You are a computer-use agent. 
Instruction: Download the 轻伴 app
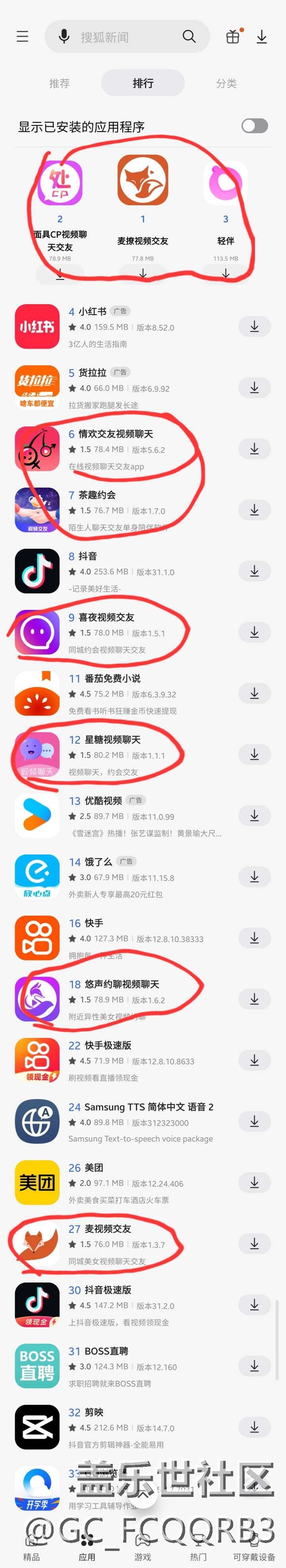226,274
